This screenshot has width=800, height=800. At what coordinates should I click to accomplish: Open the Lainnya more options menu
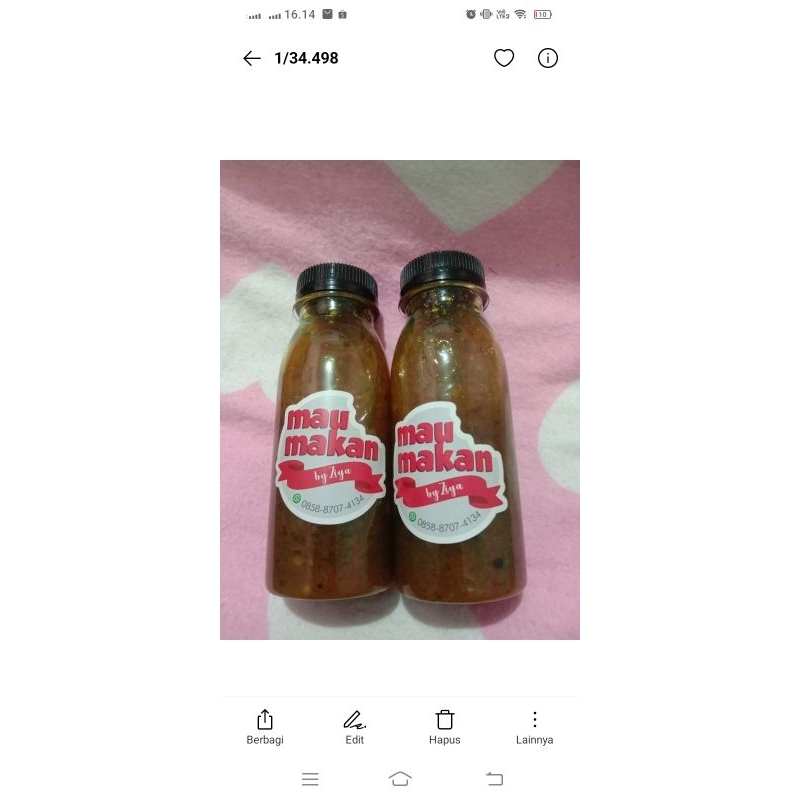click(535, 727)
